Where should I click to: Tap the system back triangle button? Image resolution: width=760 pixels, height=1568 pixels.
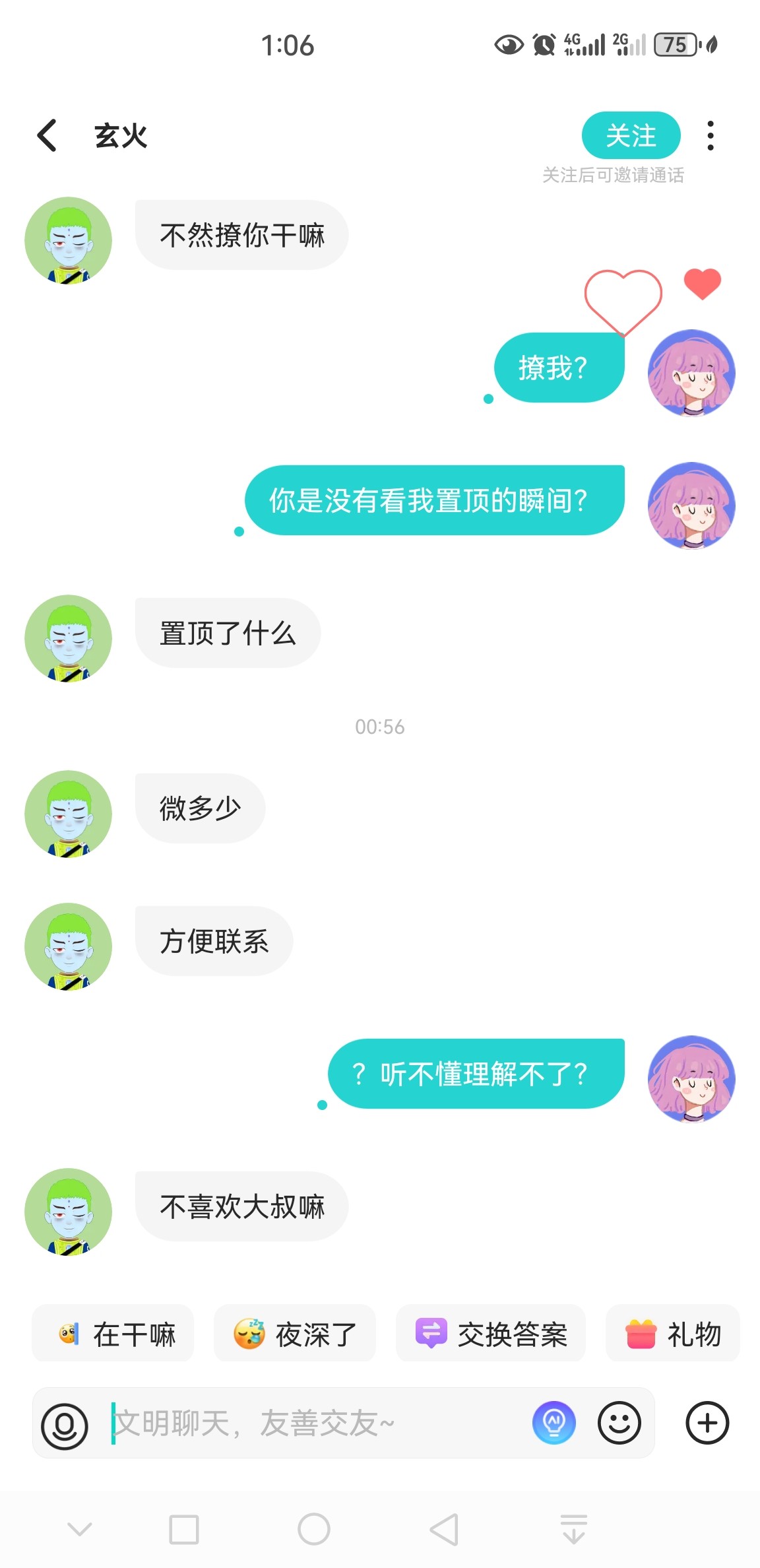pos(444,1529)
